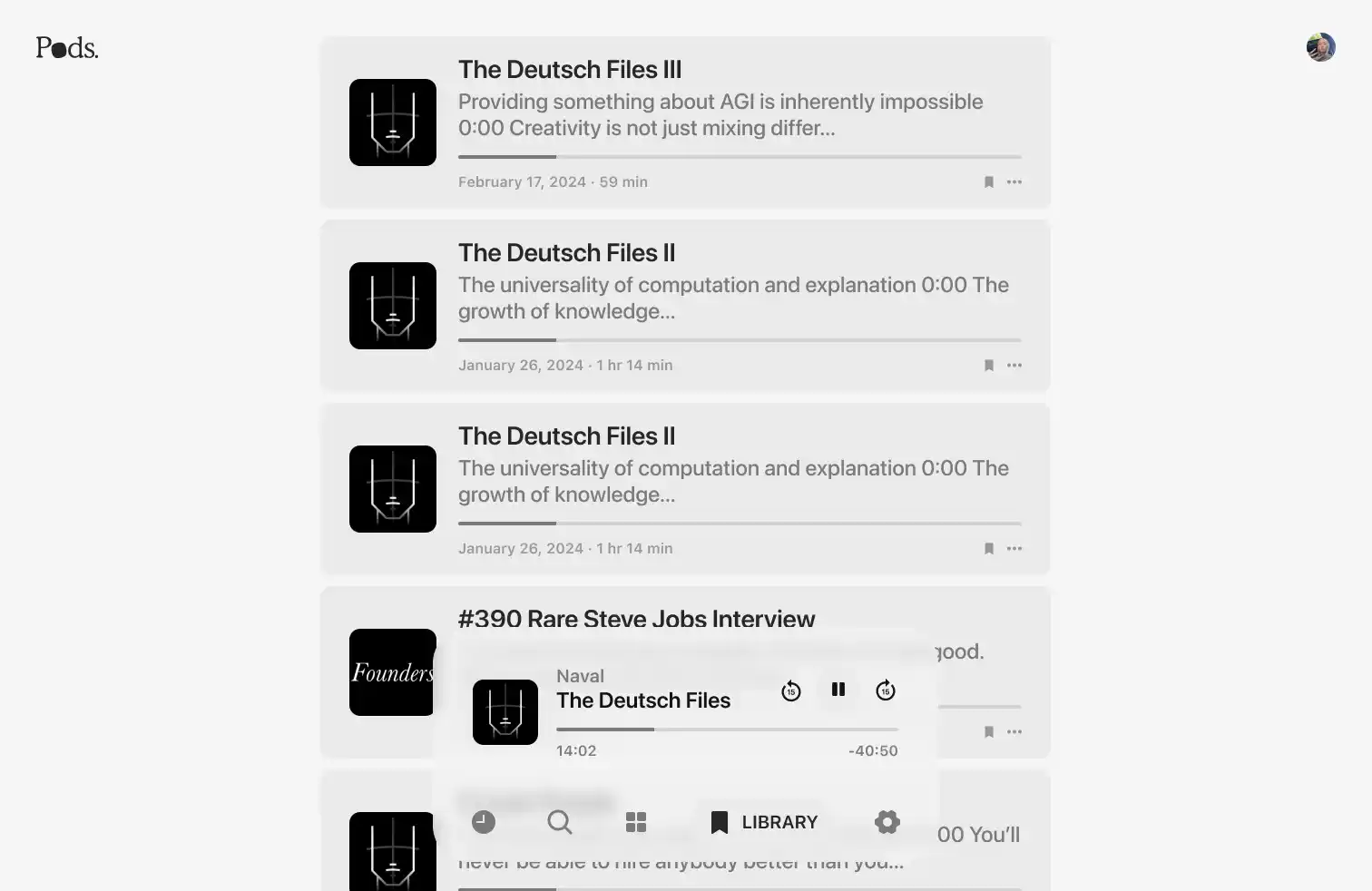
Task: Open the profile avatar
Action: pos(1320,47)
